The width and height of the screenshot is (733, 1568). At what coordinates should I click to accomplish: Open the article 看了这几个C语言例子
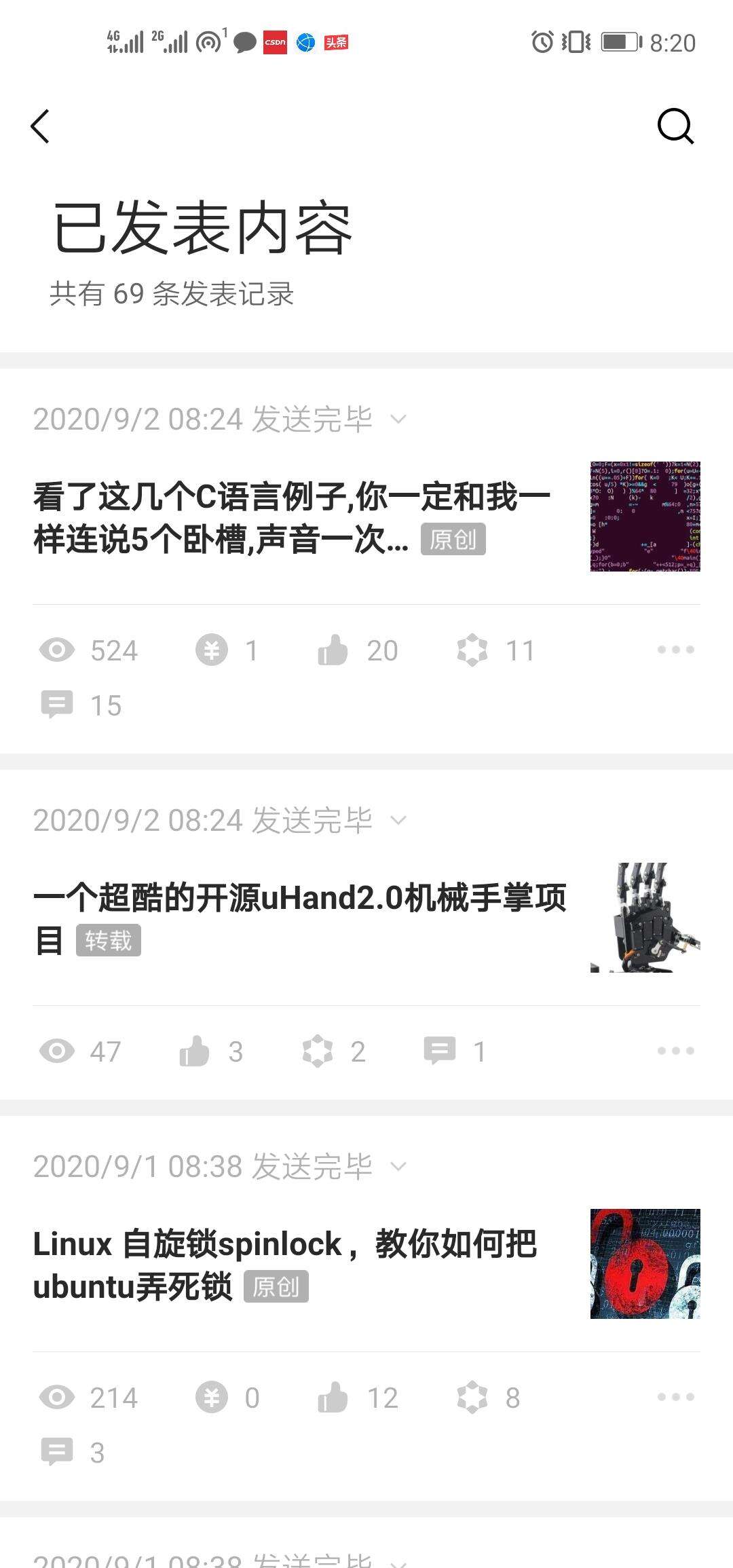(x=292, y=518)
